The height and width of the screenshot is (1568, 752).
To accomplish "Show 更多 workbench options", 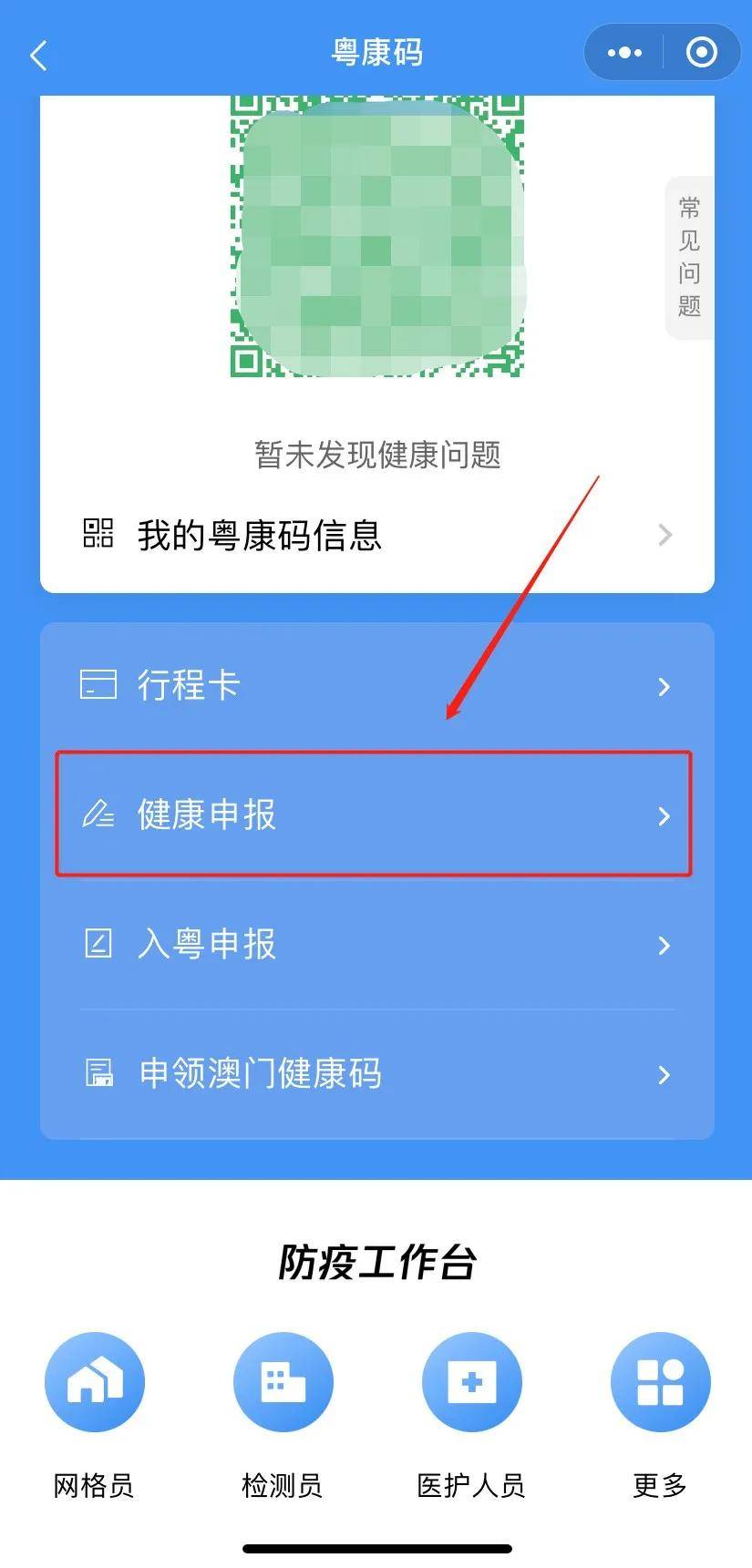I will pos(660,1416).
